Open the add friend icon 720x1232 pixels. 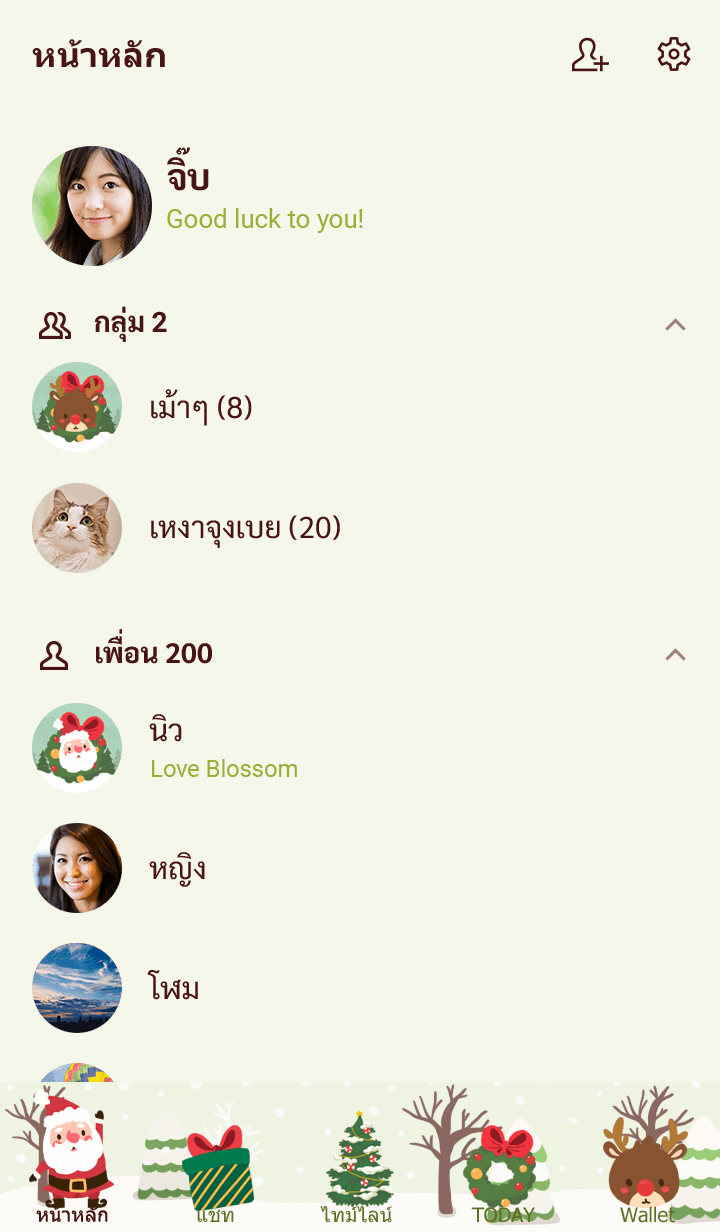tap(590, 55)
